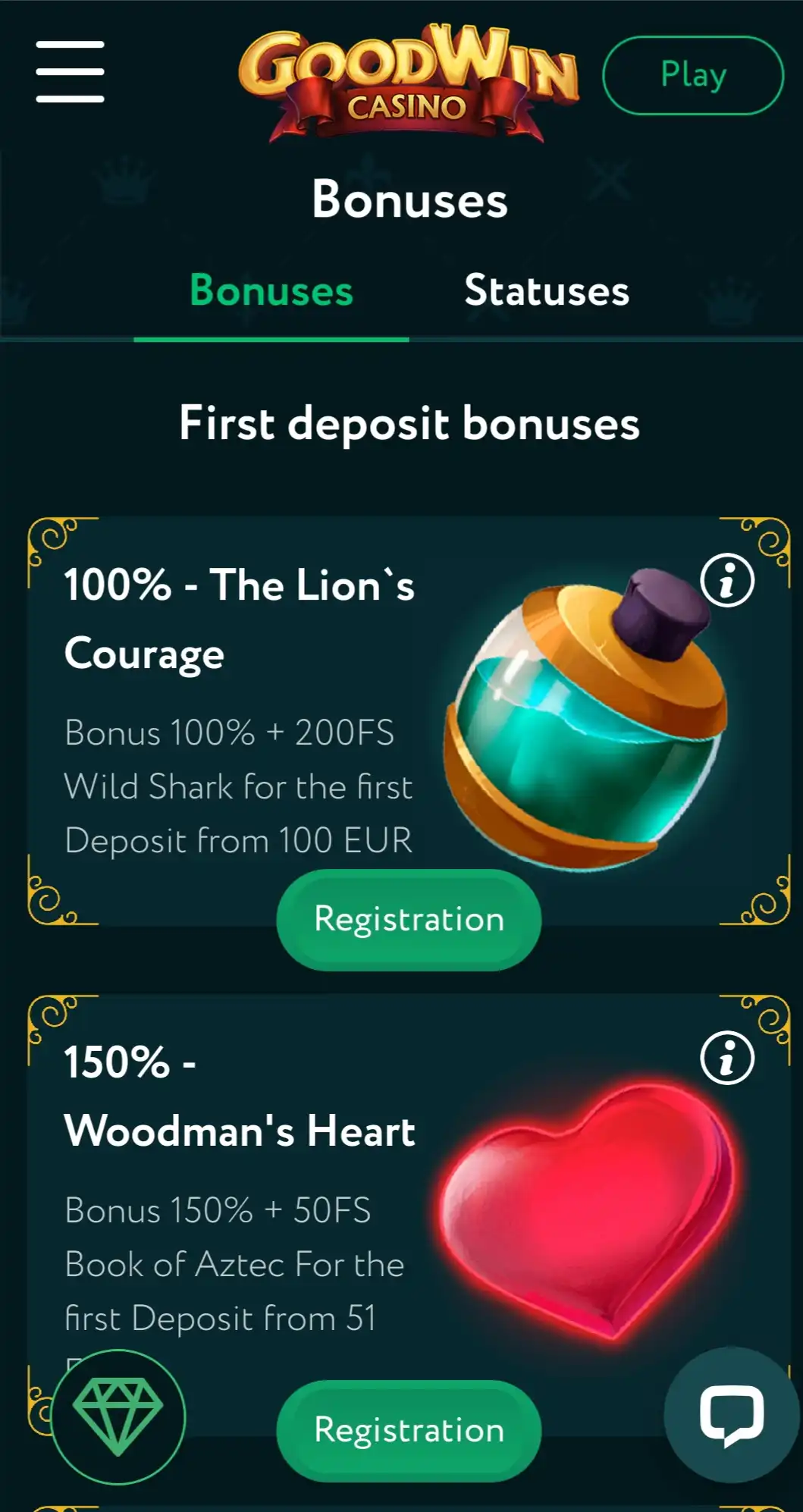This screenshot has height=1512, width=803.
Task: Select the Bonuses tab
Action: (x=271, y=291)
